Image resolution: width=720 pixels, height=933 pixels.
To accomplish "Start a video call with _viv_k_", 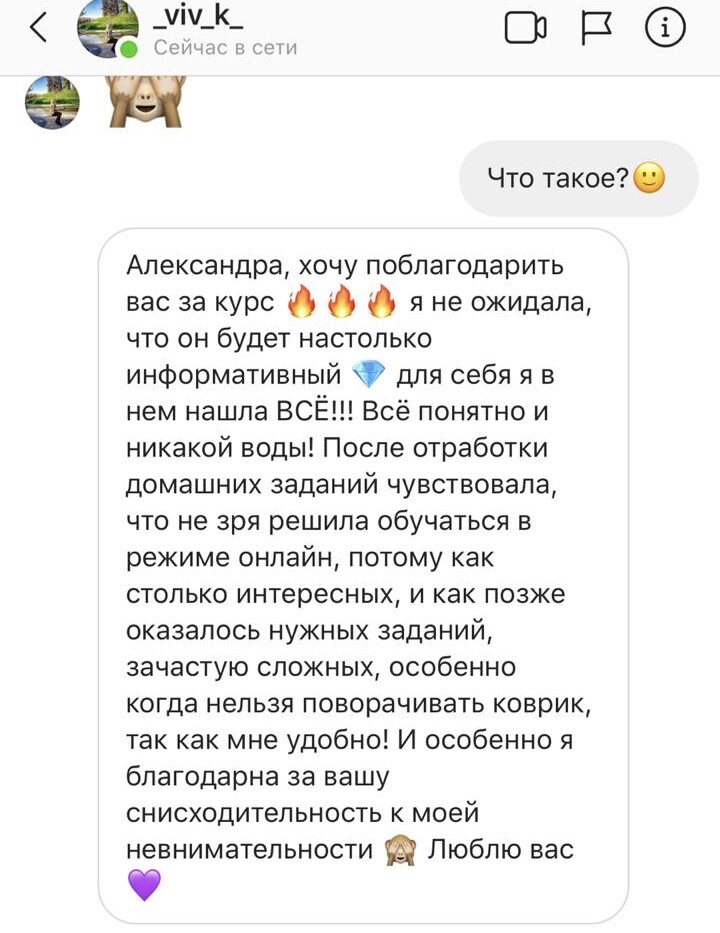I will click(x=525, y=29).
